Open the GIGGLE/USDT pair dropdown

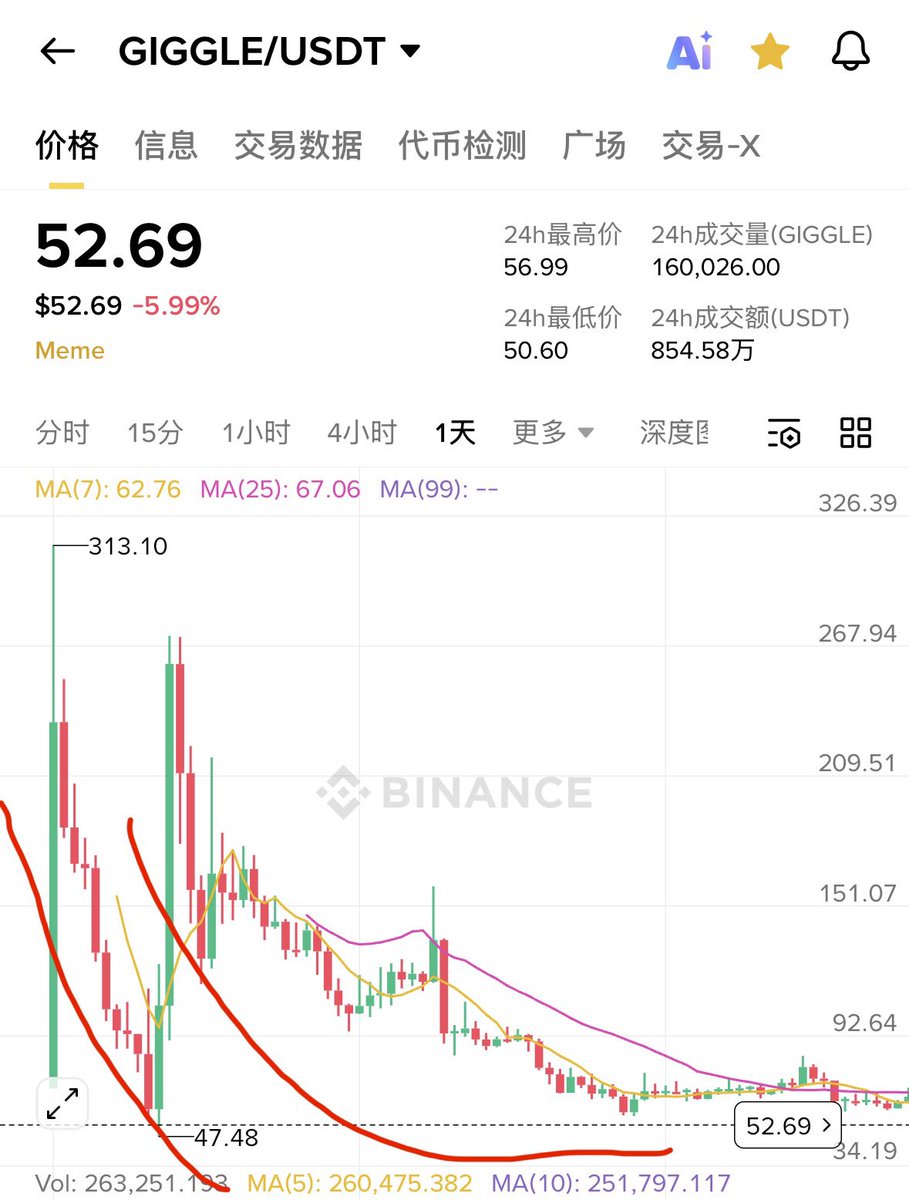[x=269, y=52]
